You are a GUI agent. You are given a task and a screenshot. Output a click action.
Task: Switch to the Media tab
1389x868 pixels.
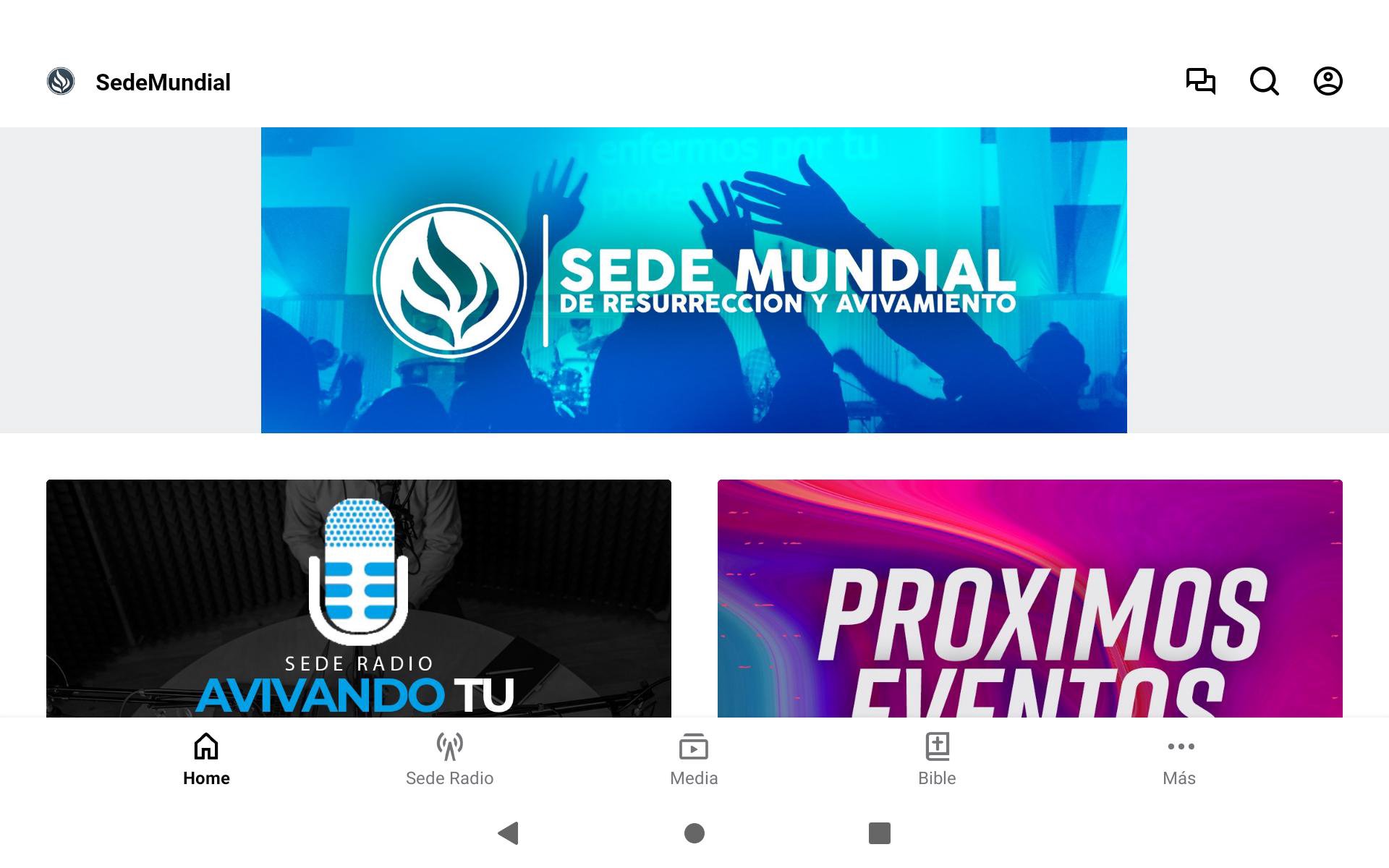(694, 758)
